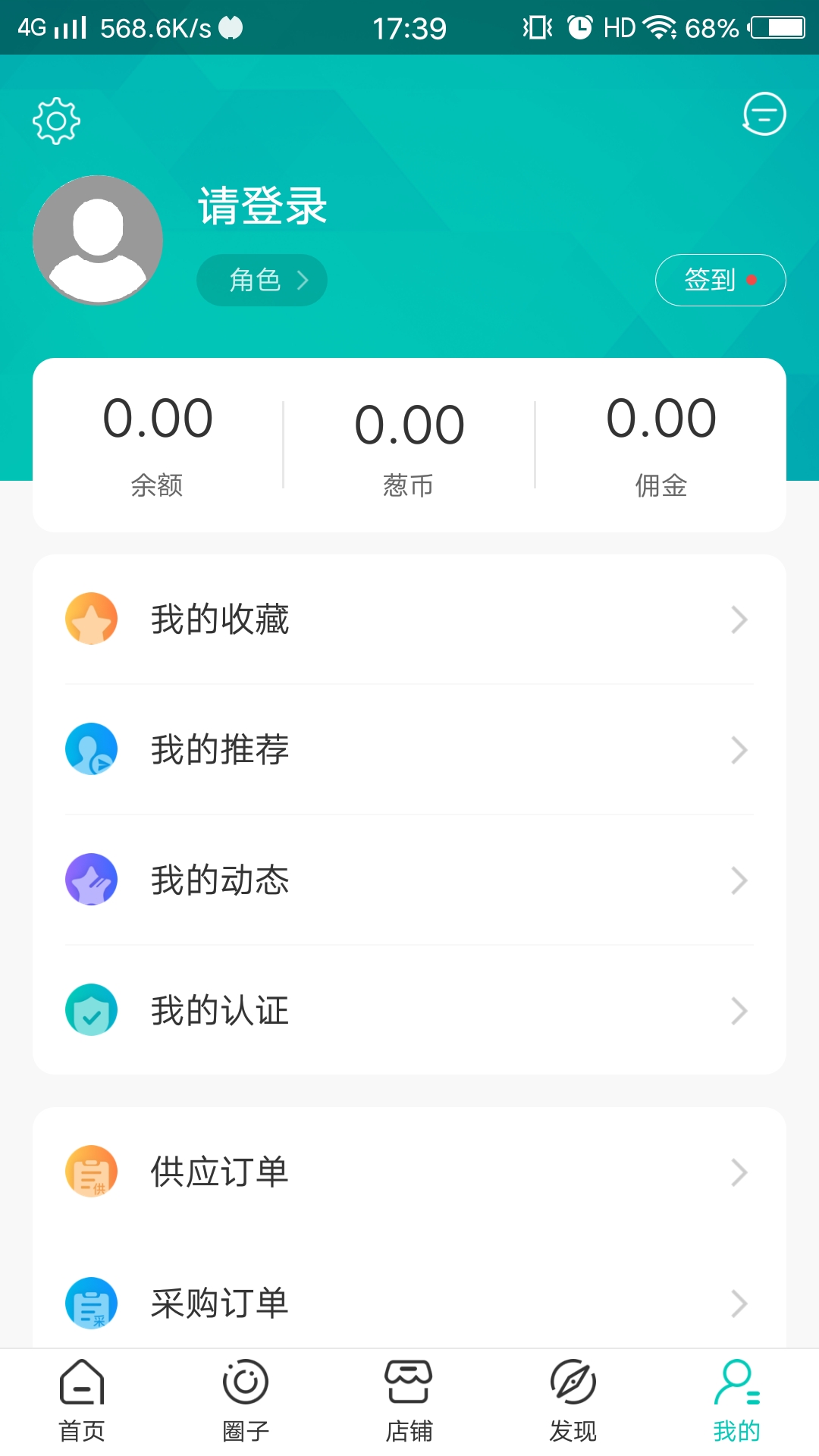Tap the 签到 check-in button
This screenshot has height=1456, width=819.
719,280
